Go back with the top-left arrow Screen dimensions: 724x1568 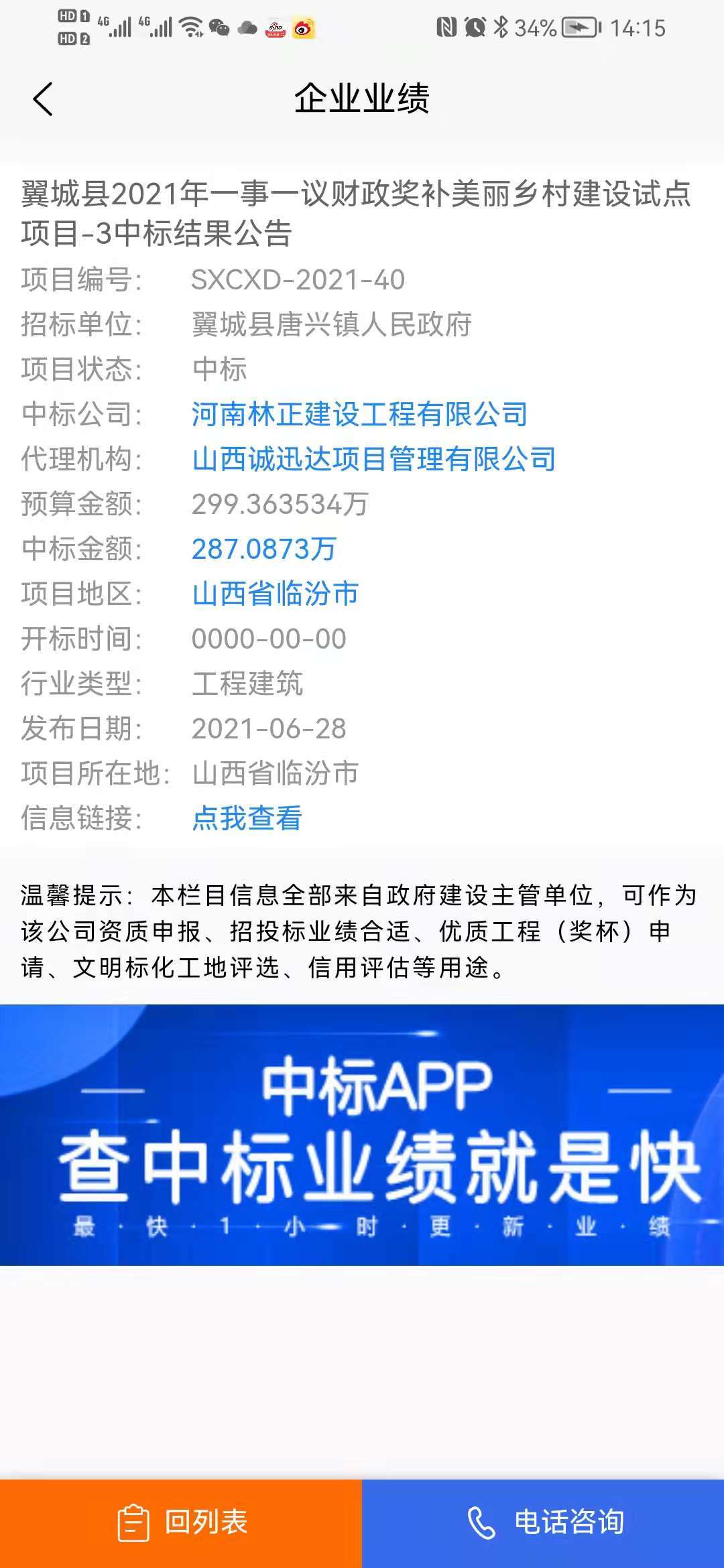coord(43,99)
